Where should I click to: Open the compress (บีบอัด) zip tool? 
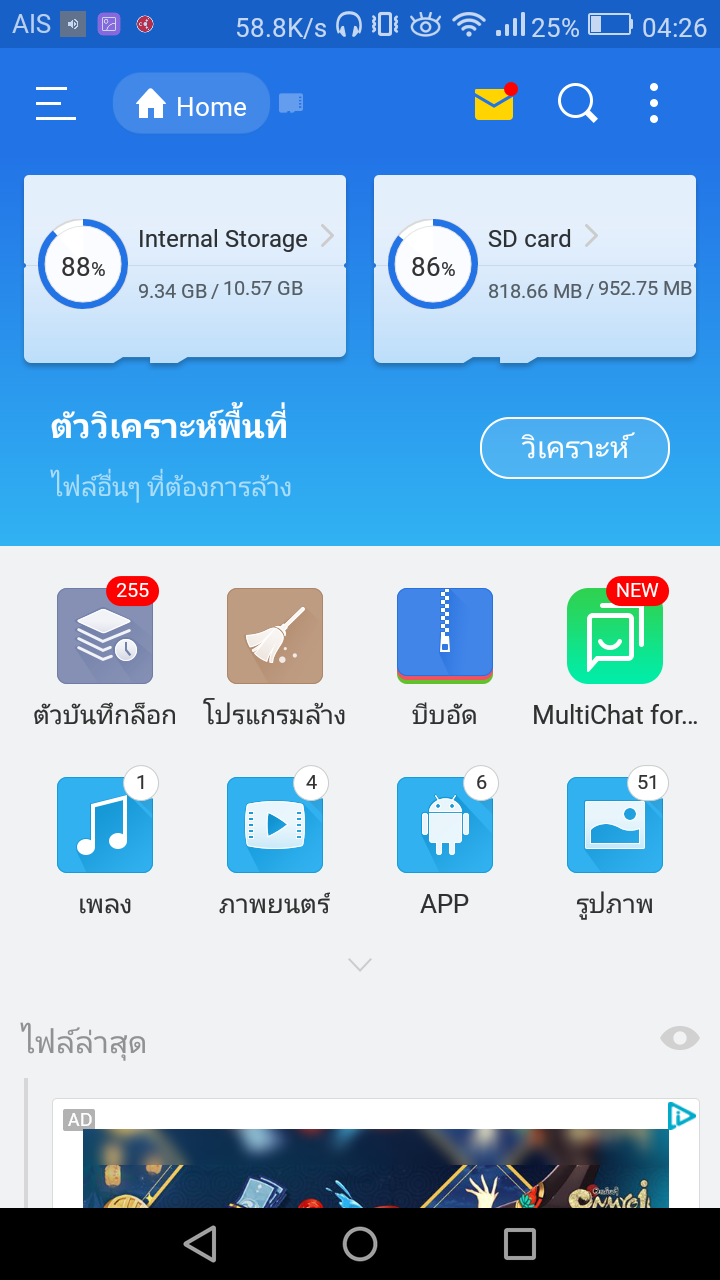click(444, 636)
